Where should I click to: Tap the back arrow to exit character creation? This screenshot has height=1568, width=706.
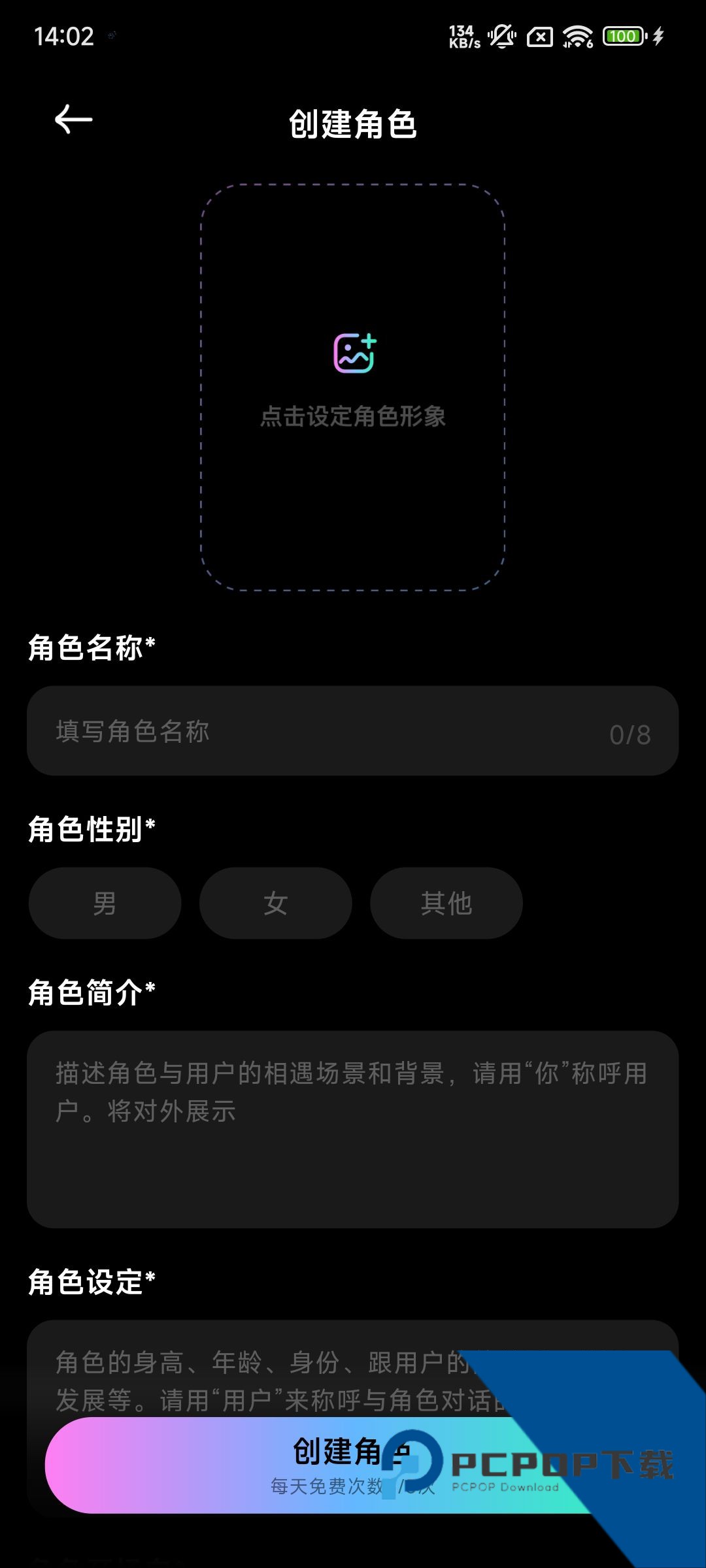tap(72, 120)
